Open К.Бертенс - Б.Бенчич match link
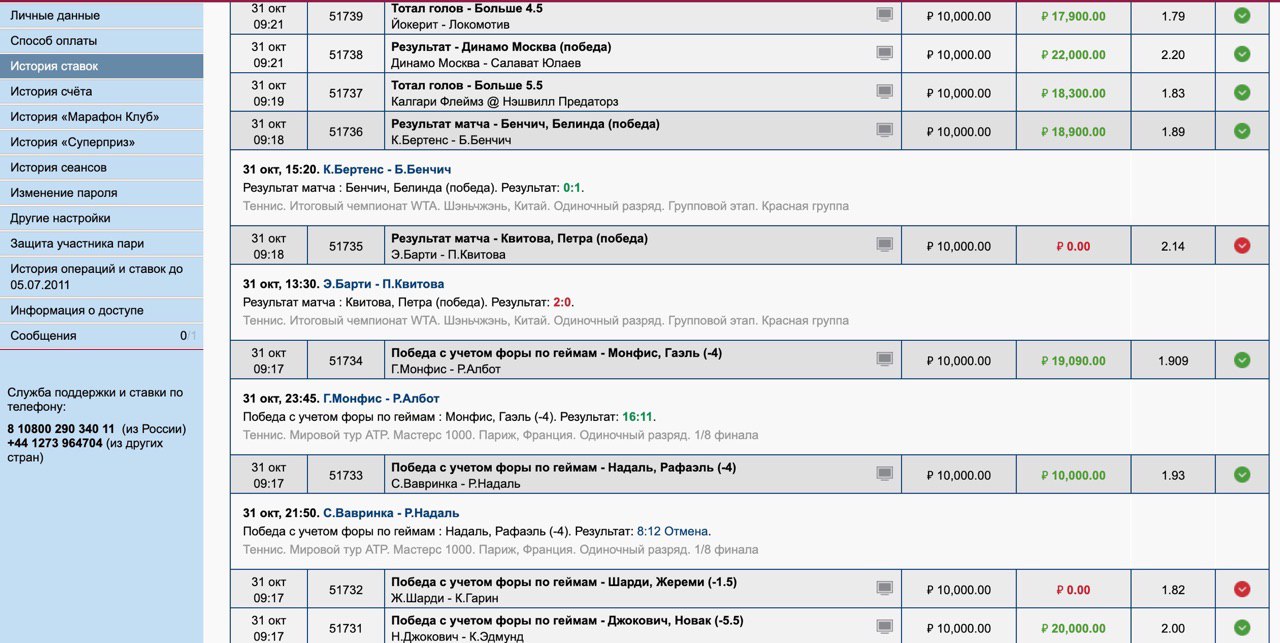 (x=387, y=170)
